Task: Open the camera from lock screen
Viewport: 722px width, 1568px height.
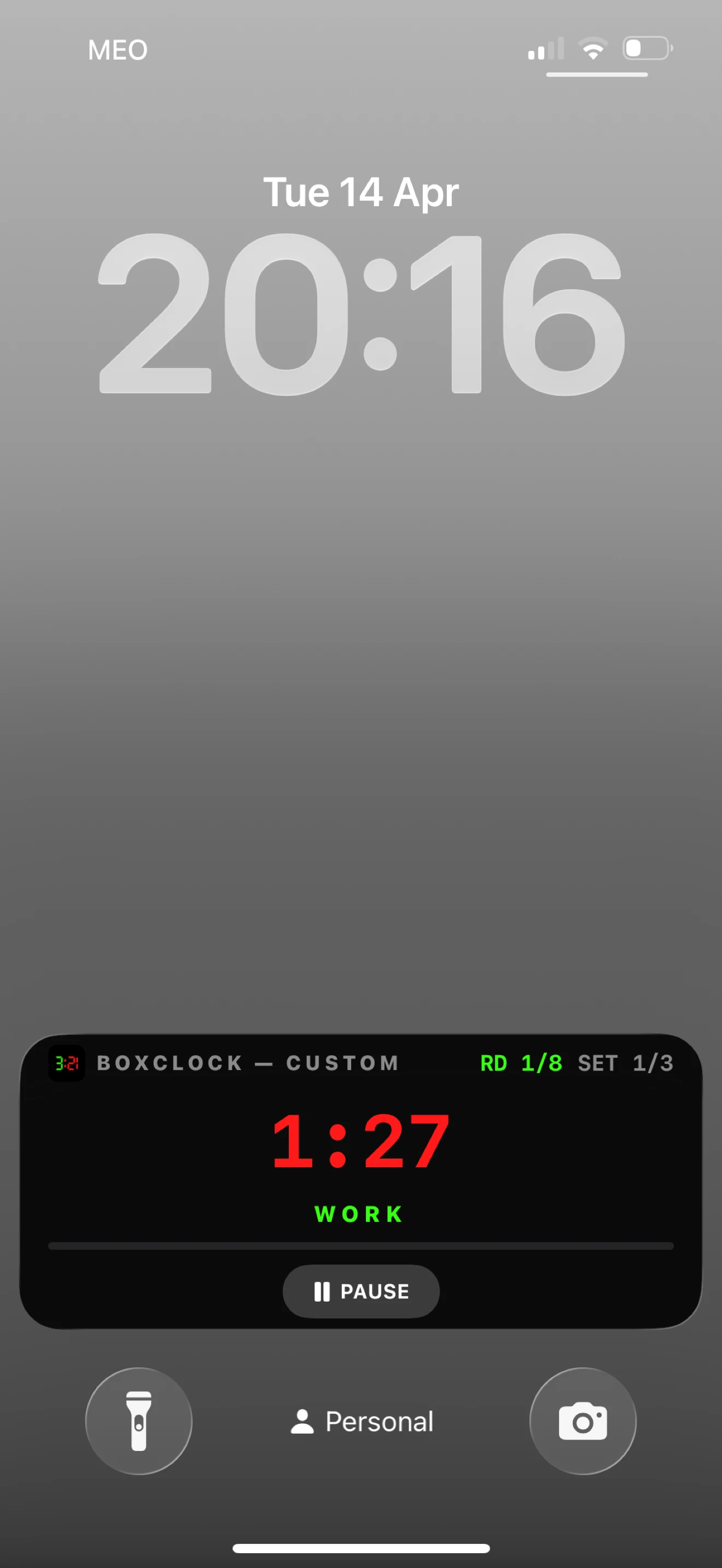Action: coord(583,1421)
